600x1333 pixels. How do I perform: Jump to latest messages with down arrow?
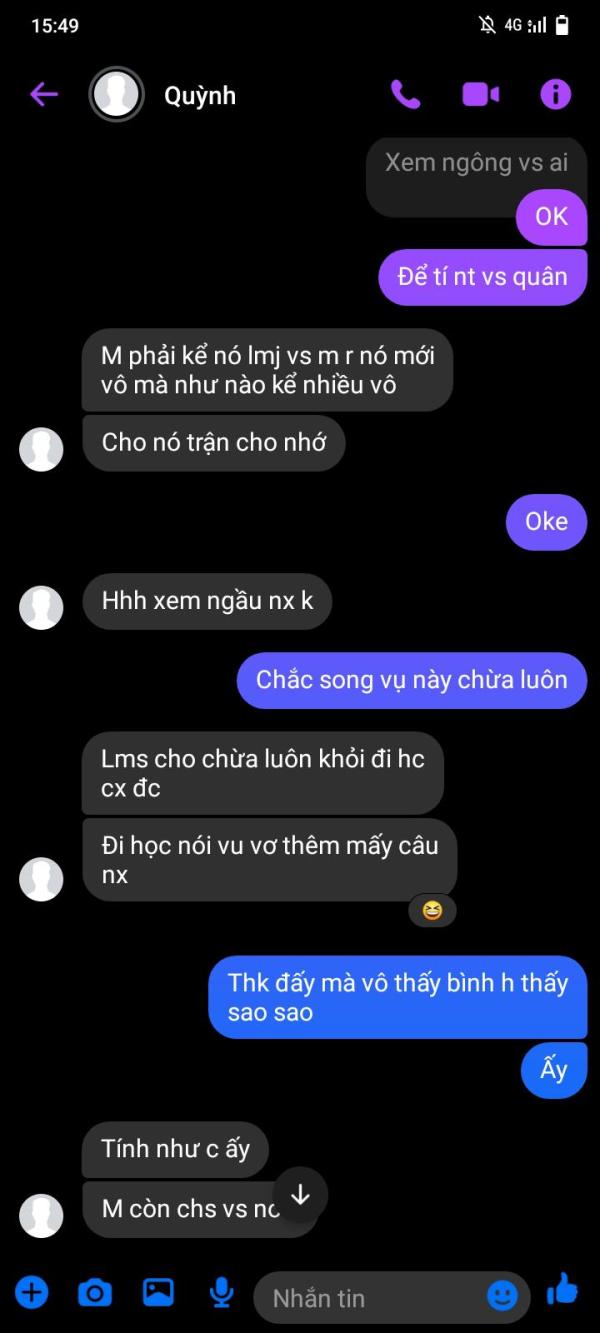click(x=300, y=1194)
